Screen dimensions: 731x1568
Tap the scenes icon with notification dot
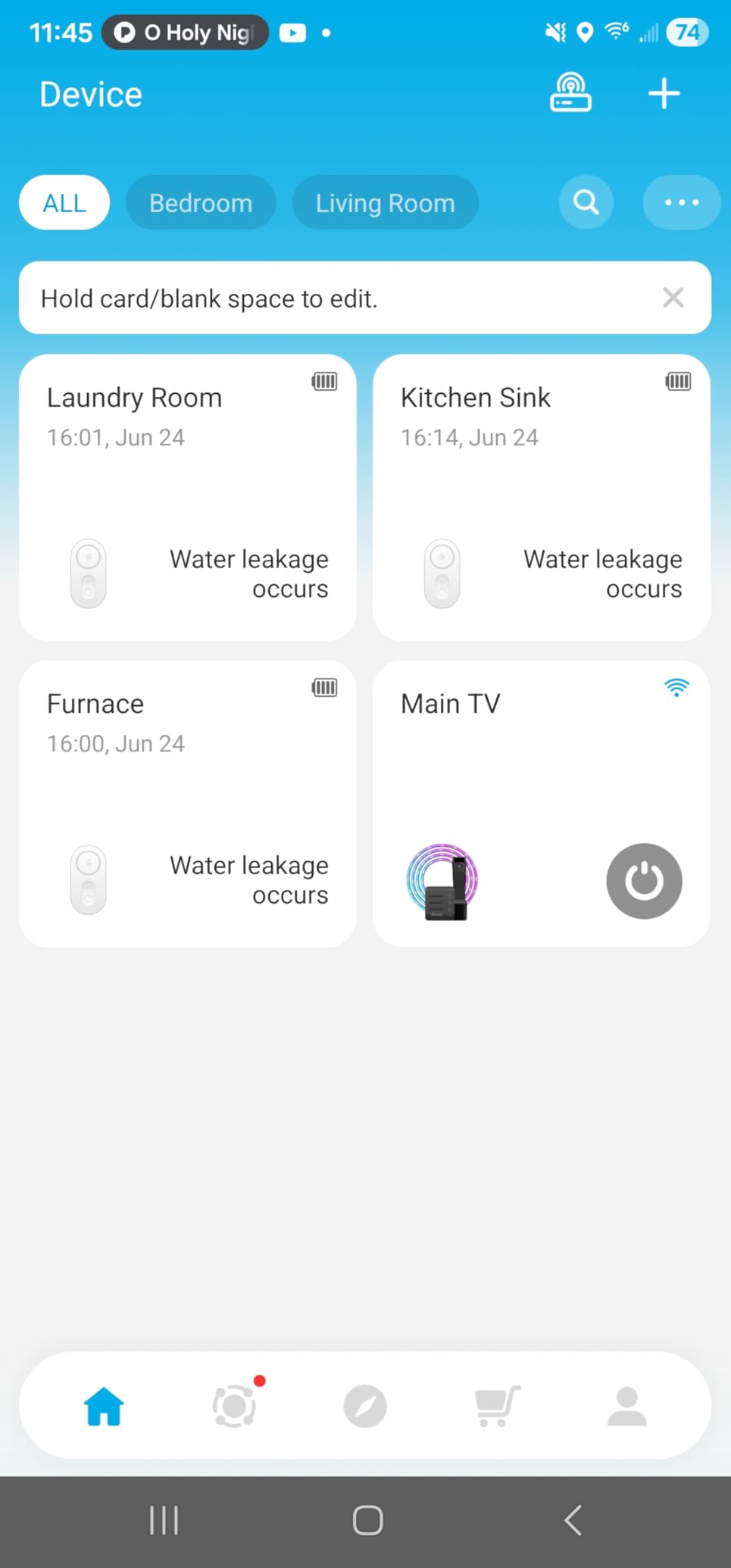coord(234,1406)
